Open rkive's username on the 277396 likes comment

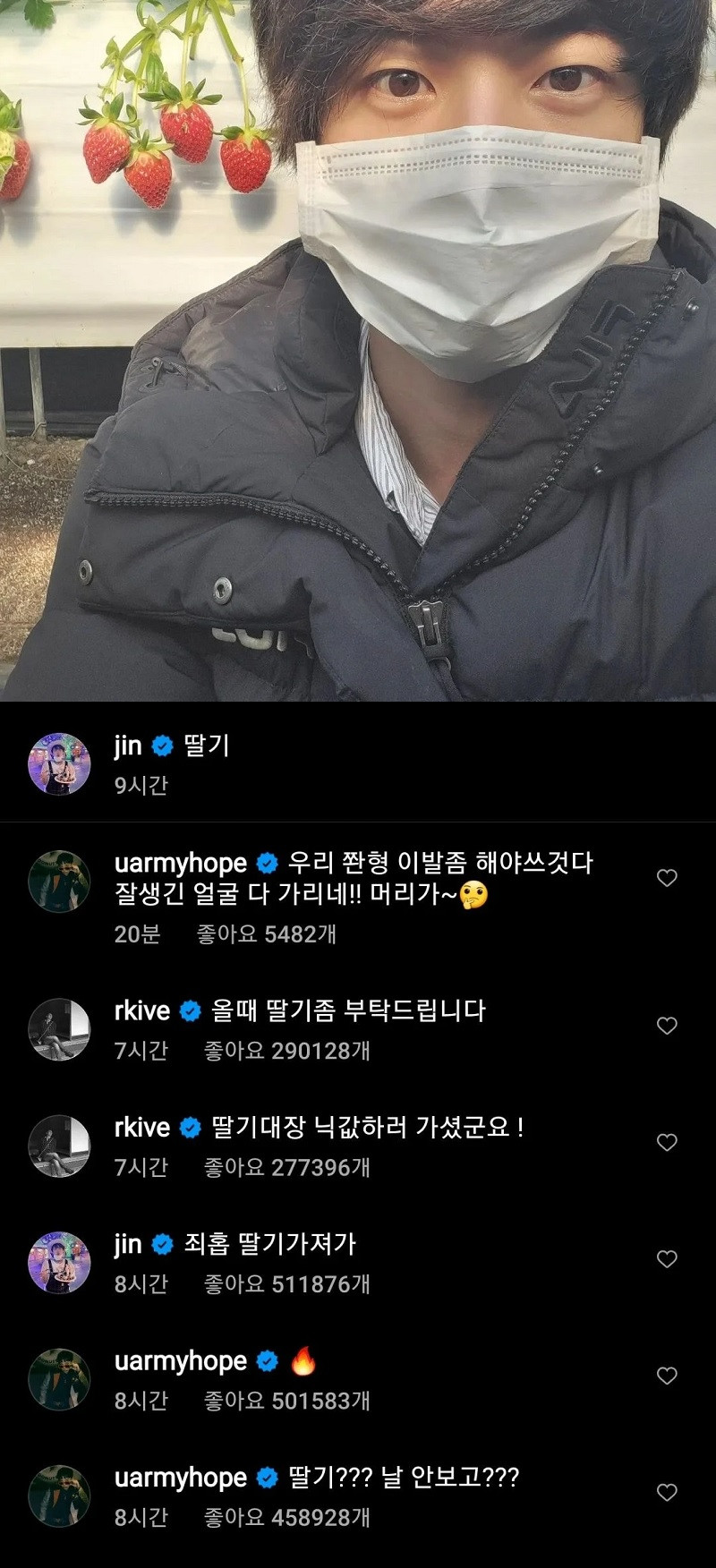tap(142, 1128)
